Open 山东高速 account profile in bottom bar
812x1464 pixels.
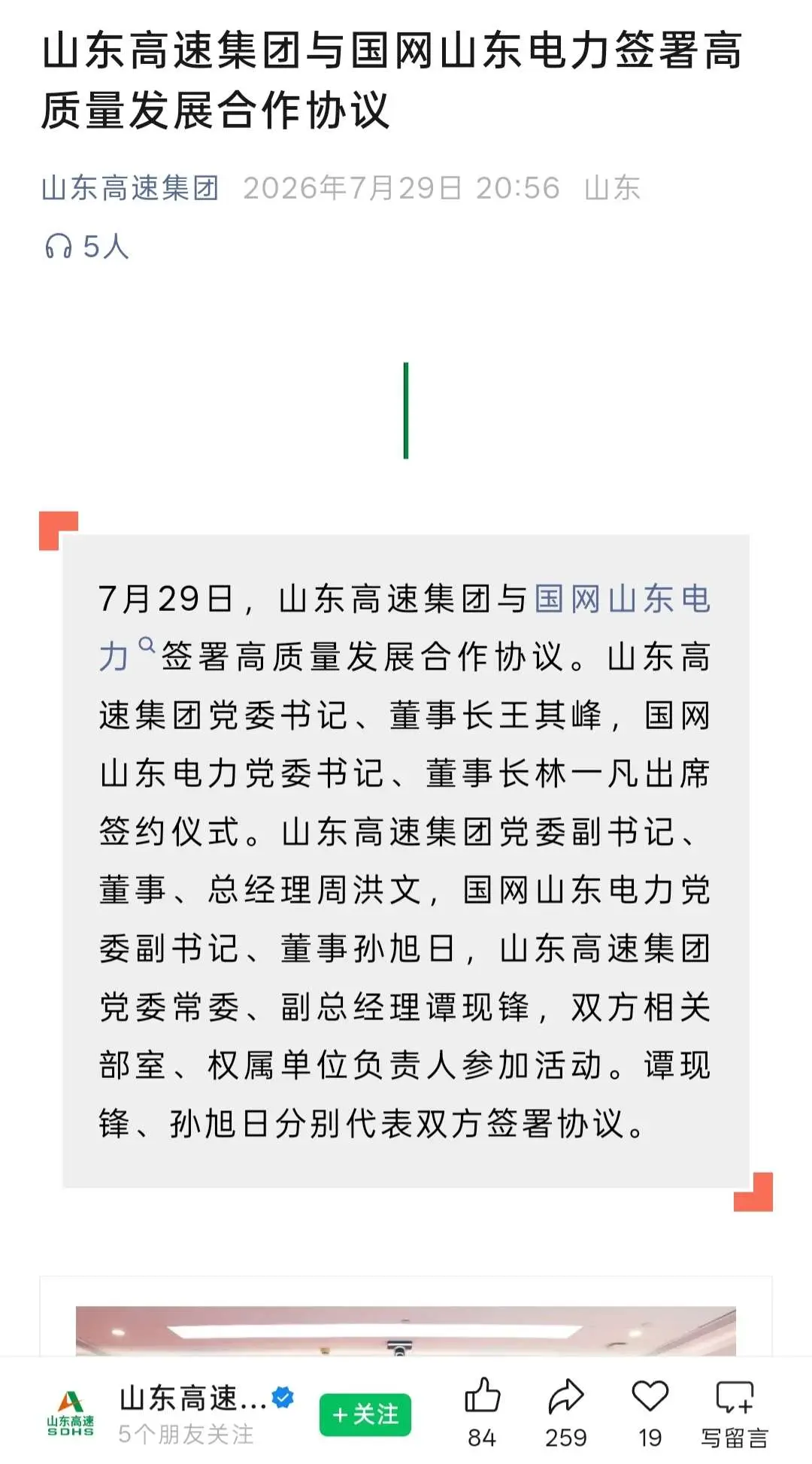193,1398
